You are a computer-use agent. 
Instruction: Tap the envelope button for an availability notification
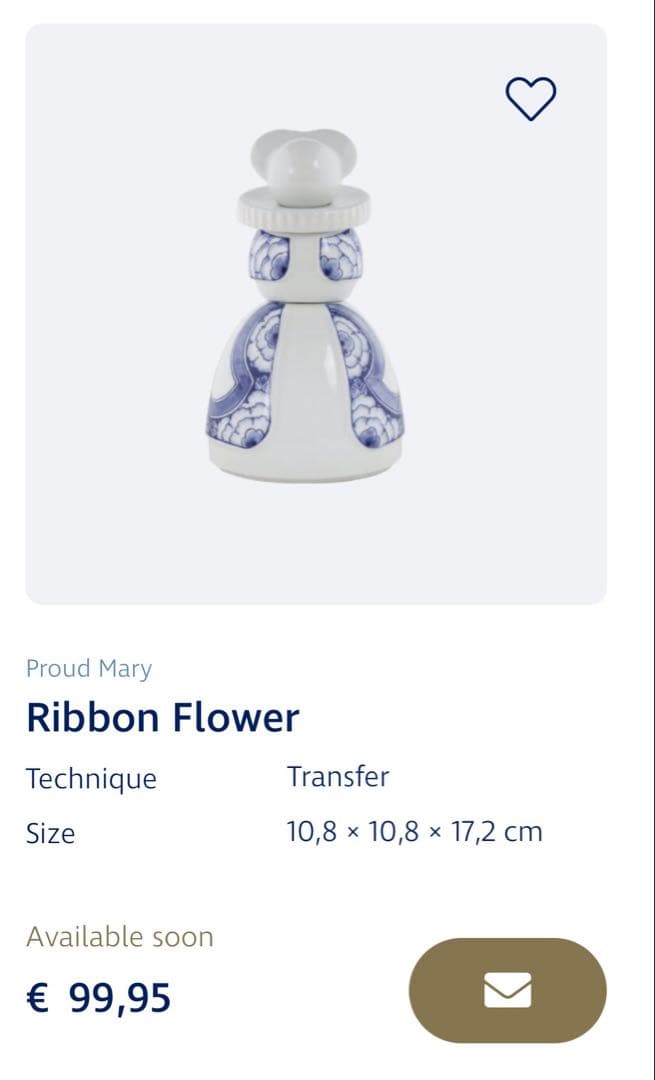coord(507,990)
